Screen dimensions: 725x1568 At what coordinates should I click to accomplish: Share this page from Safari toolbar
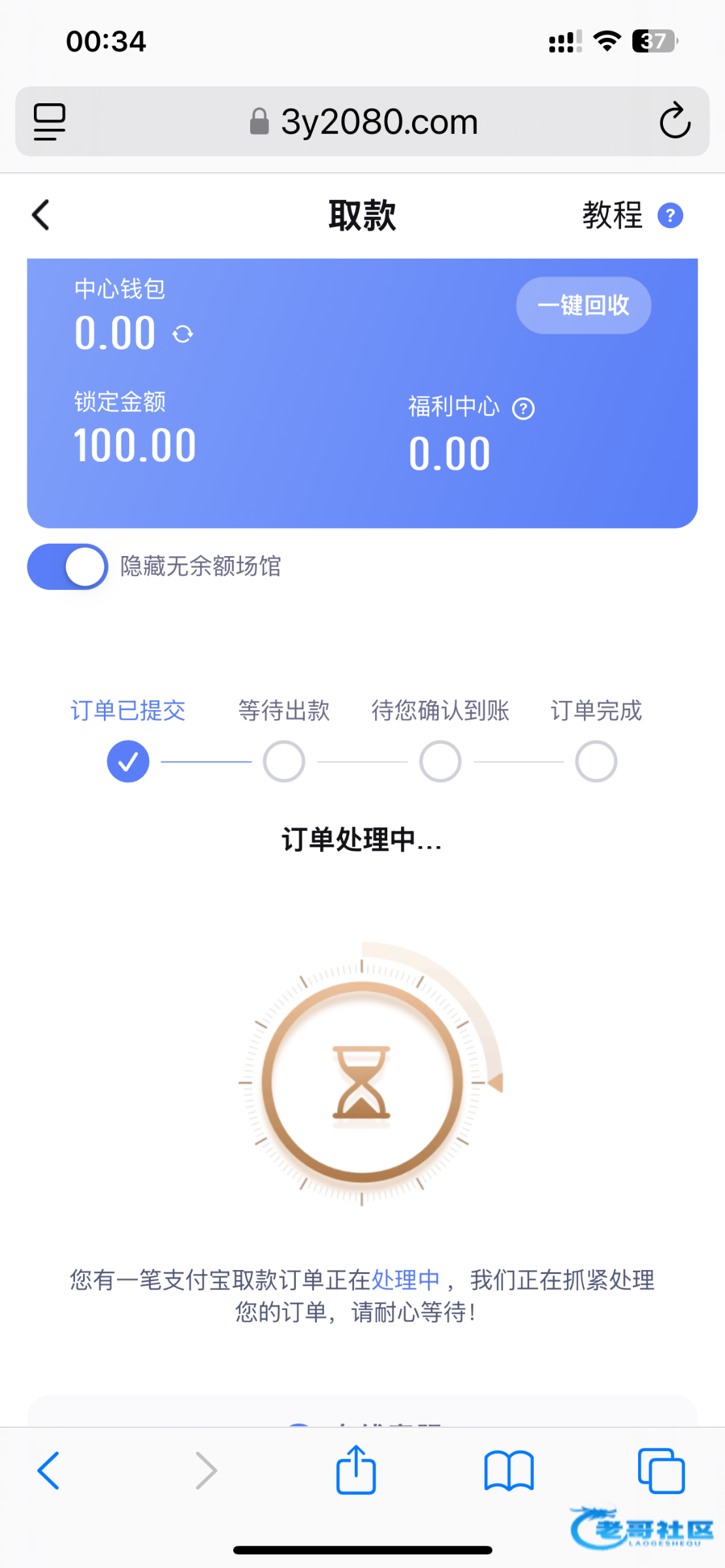coord(356,1471)
